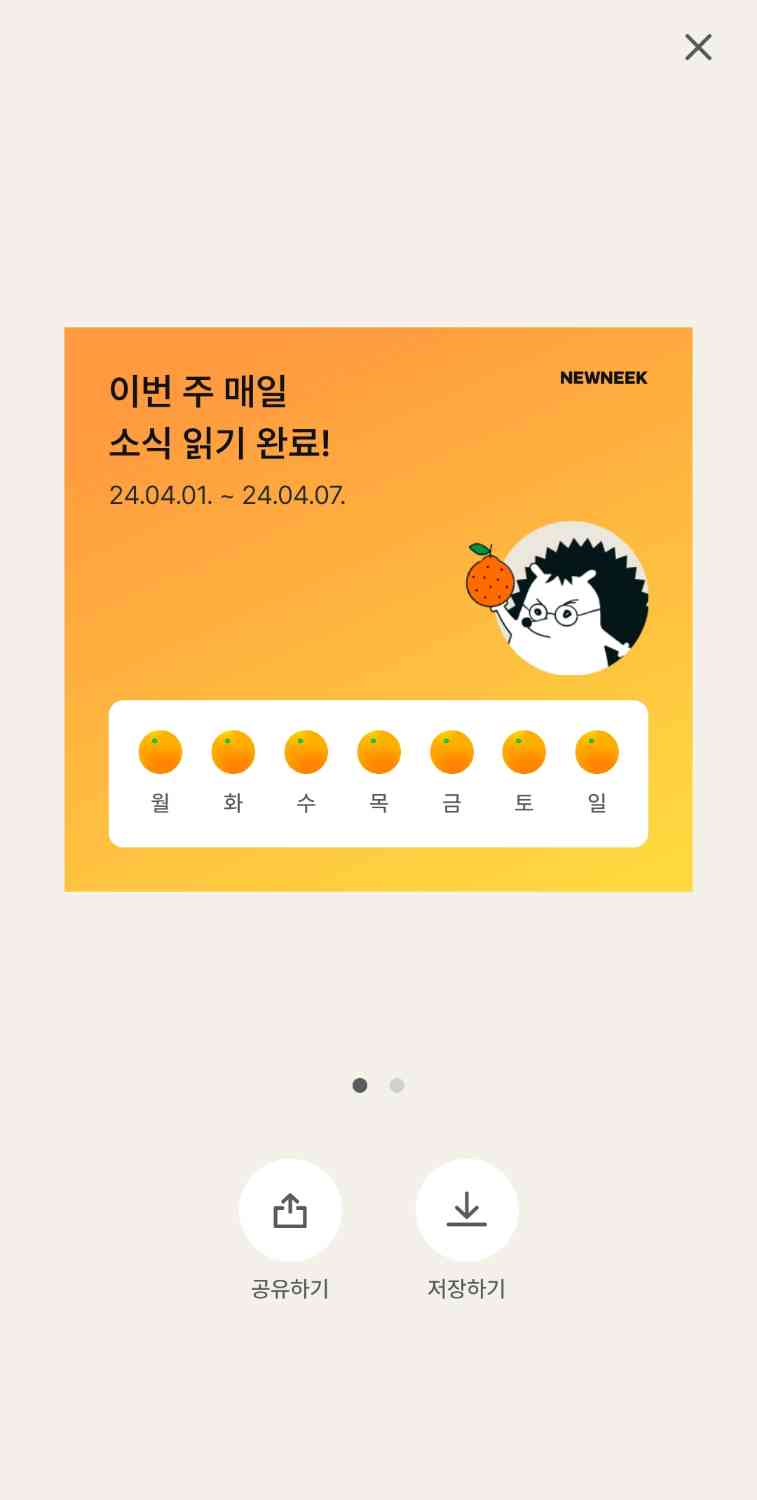Click the achievement card thumbnail

point(378,608)
